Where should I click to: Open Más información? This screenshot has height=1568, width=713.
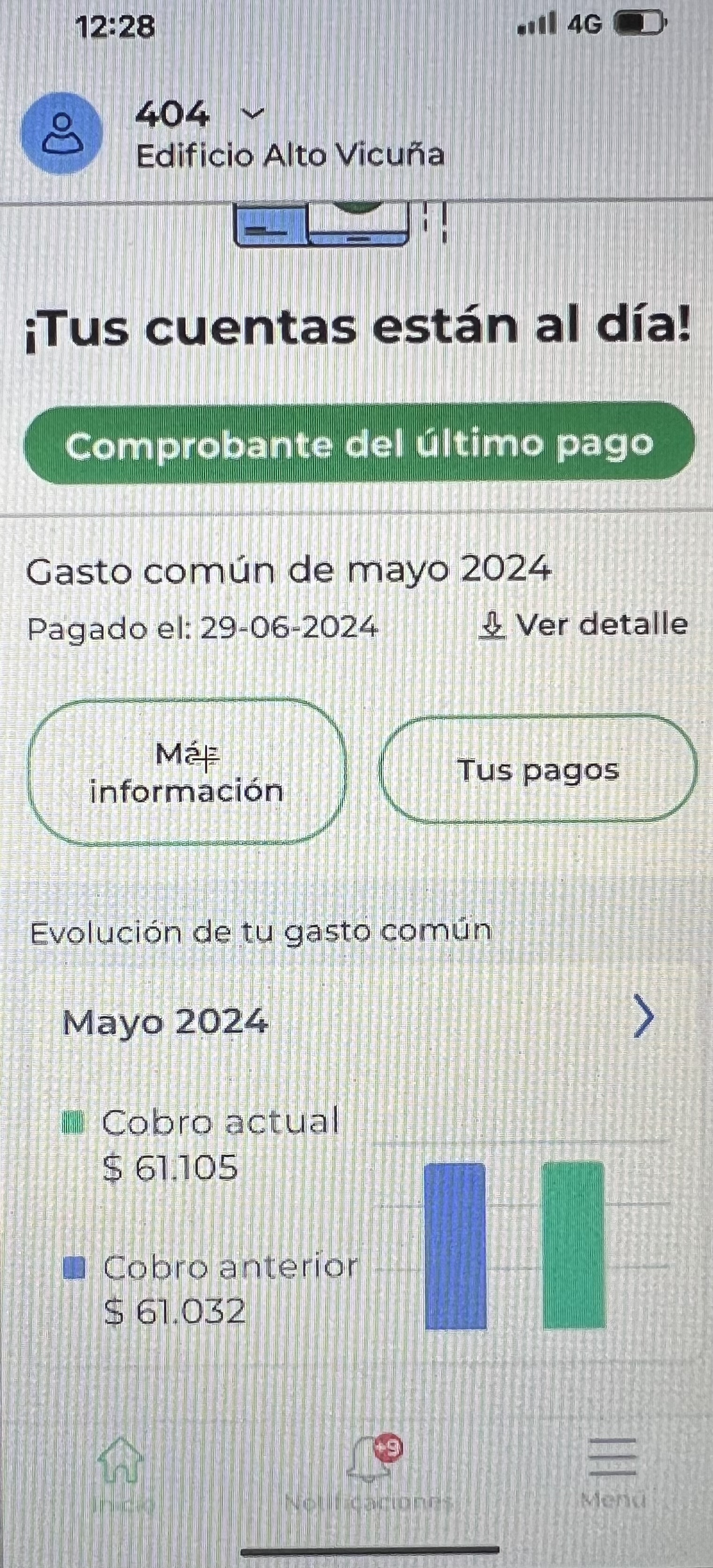[x=187, y=772]
